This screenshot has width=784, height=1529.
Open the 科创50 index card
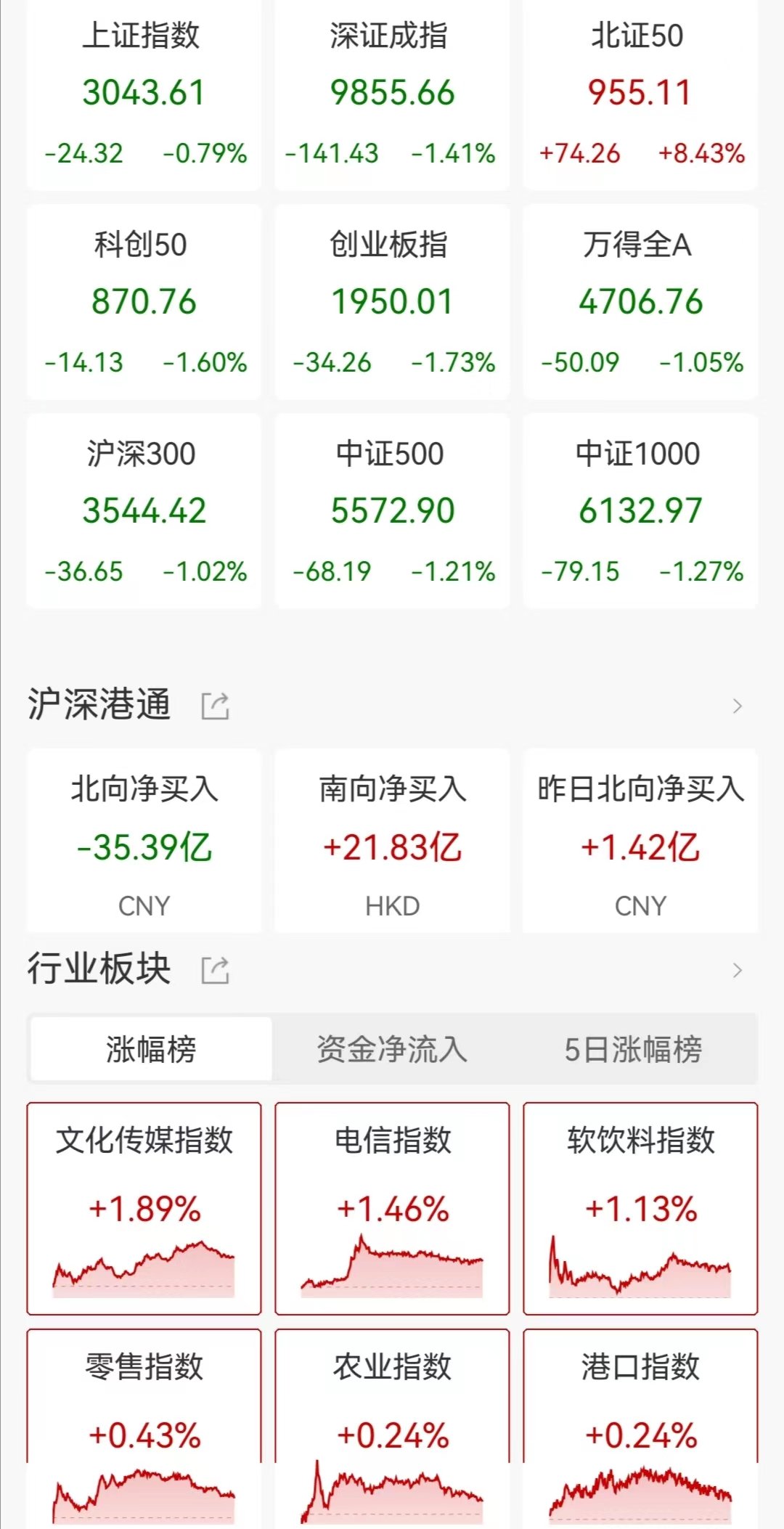click(144, 302)
